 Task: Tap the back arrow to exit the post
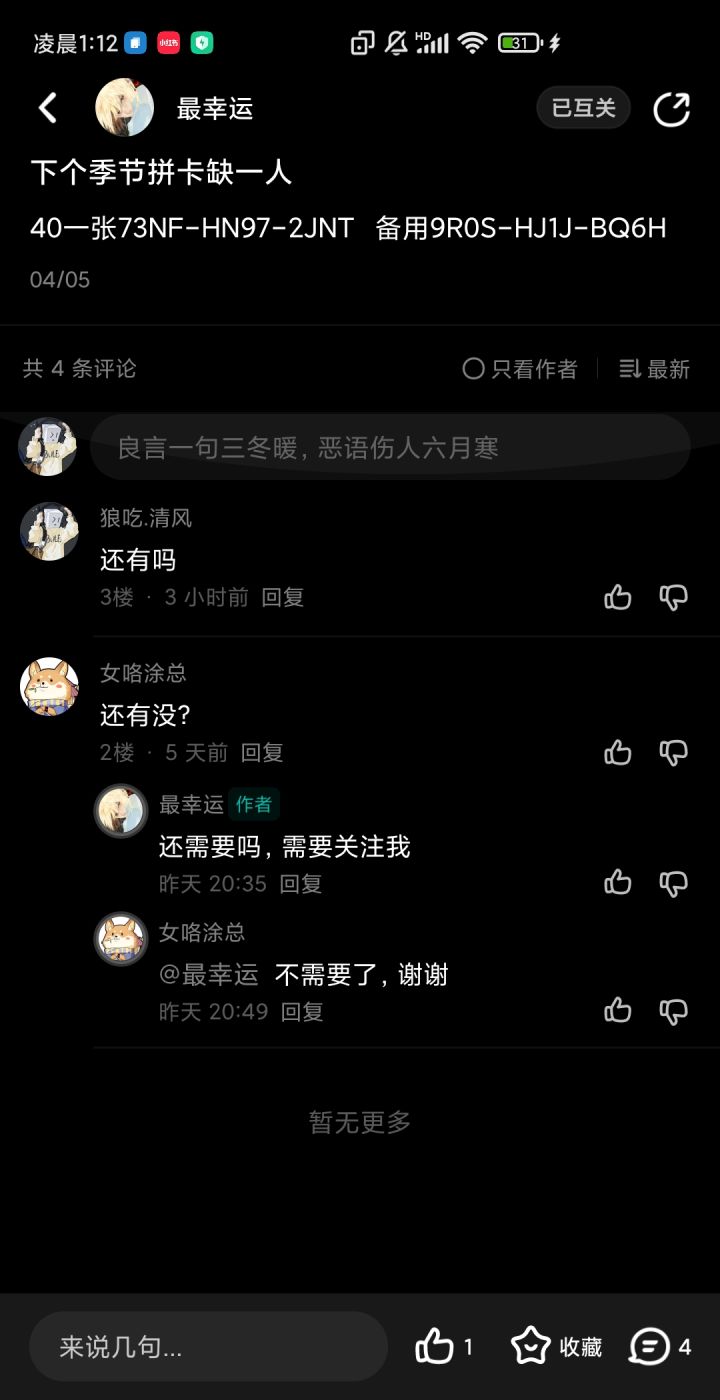tap(47, 108)
